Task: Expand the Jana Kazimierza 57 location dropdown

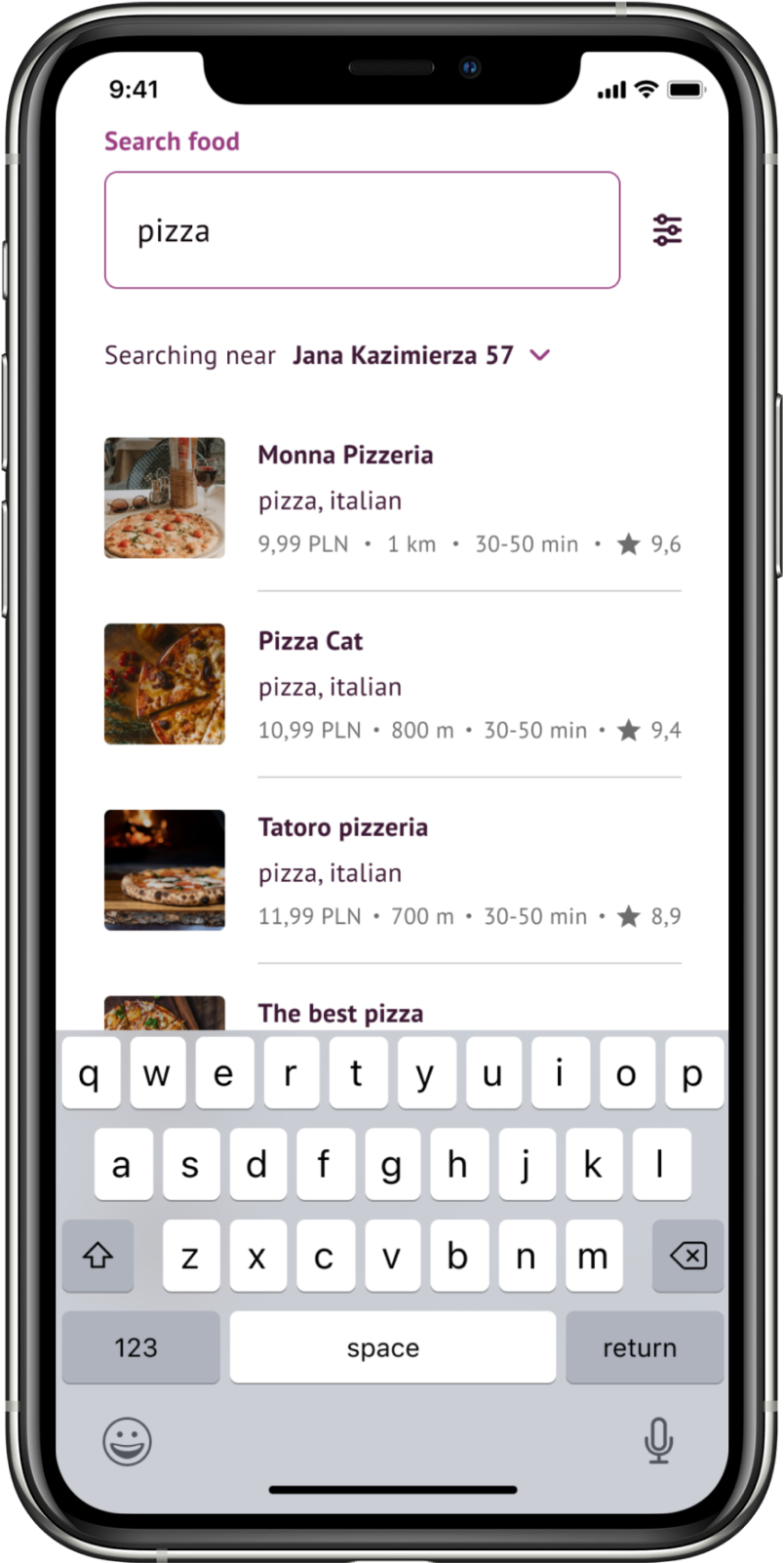Action: tap(539, 355)
